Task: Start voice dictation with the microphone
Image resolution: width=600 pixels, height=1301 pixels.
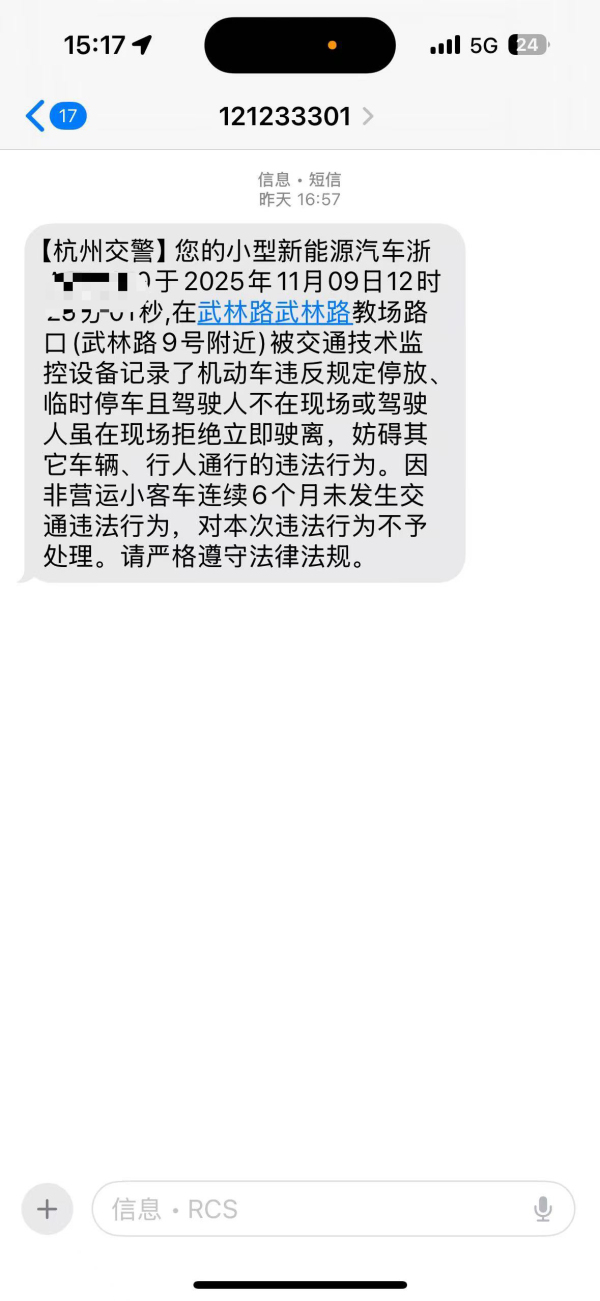Action: coord(543,1209)
